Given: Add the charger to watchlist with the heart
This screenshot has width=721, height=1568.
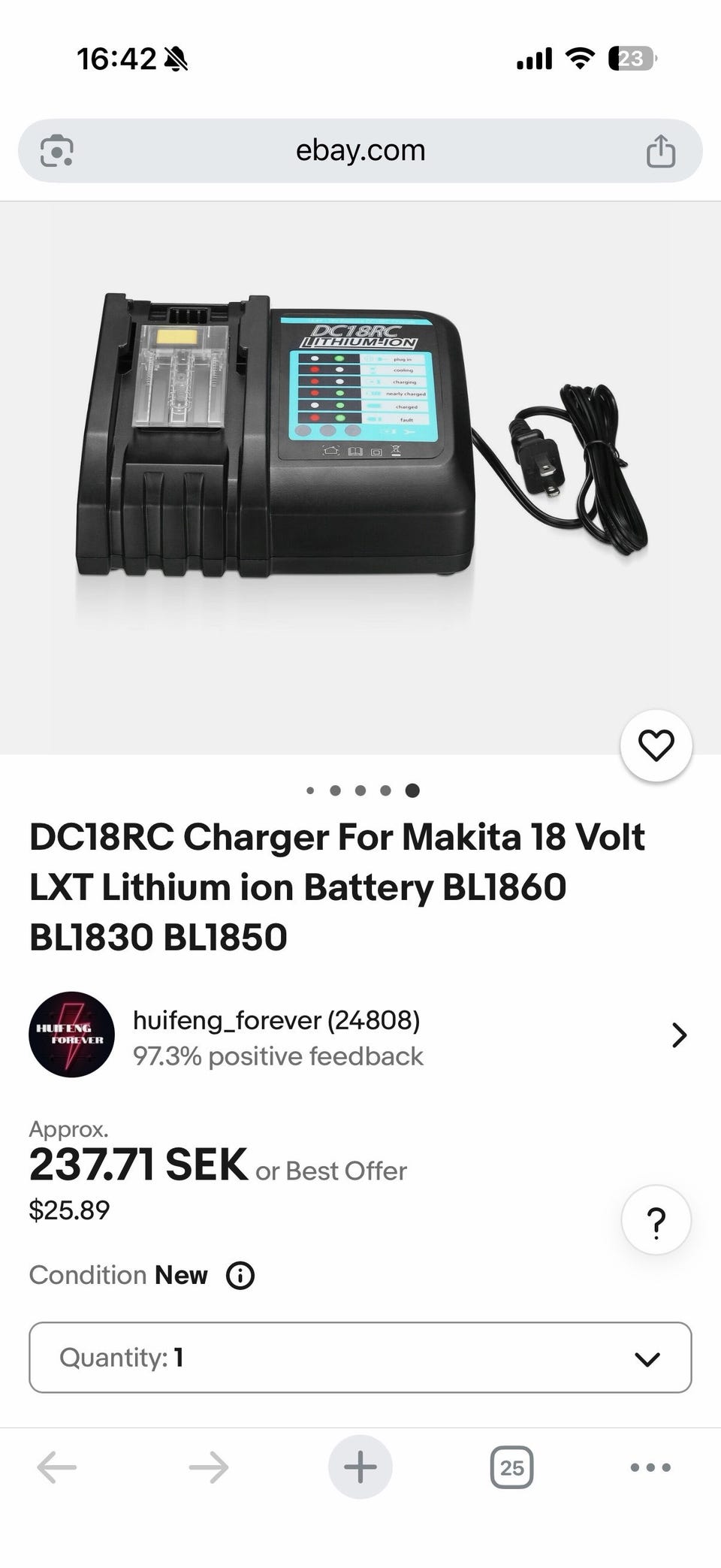Looking at the screenshot, I should (x=656, y=745).
